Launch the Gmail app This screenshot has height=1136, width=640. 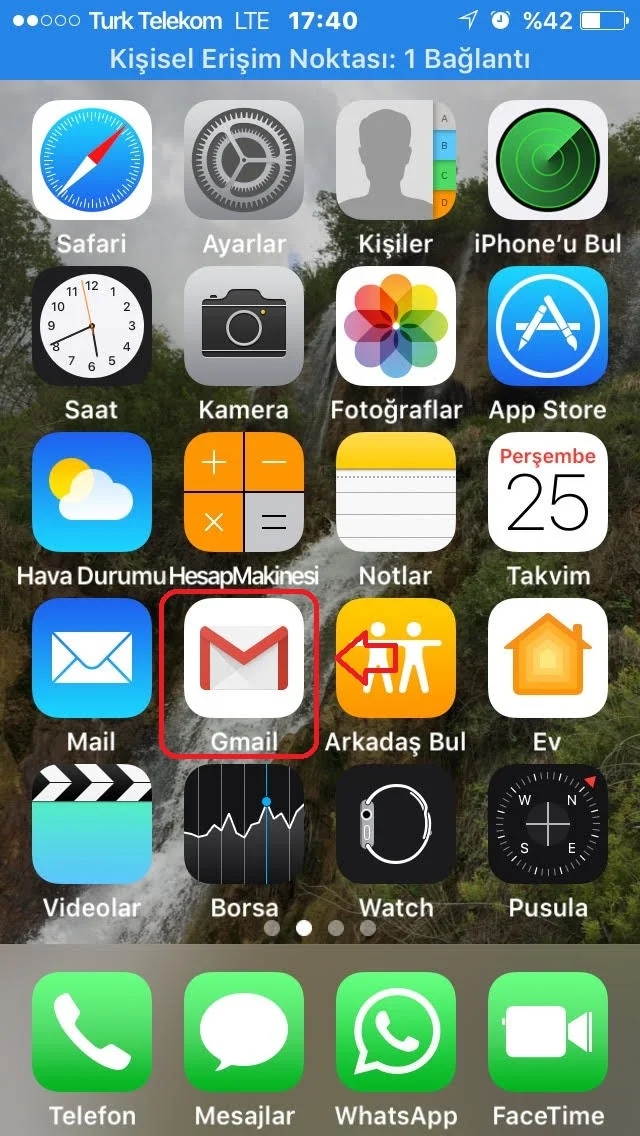point(244,658)
